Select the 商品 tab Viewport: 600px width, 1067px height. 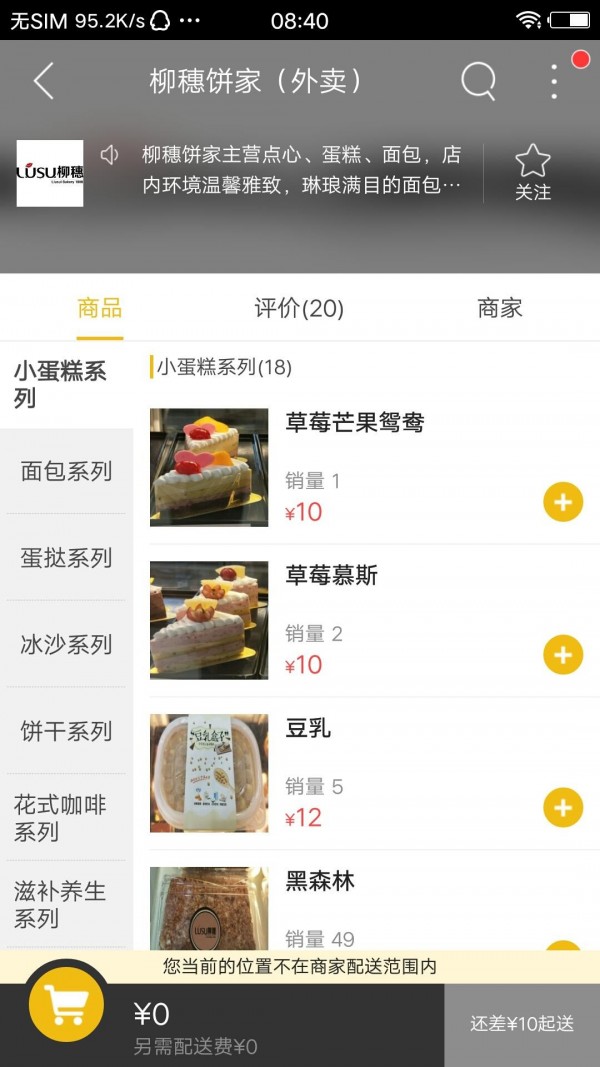click(100, 308)
